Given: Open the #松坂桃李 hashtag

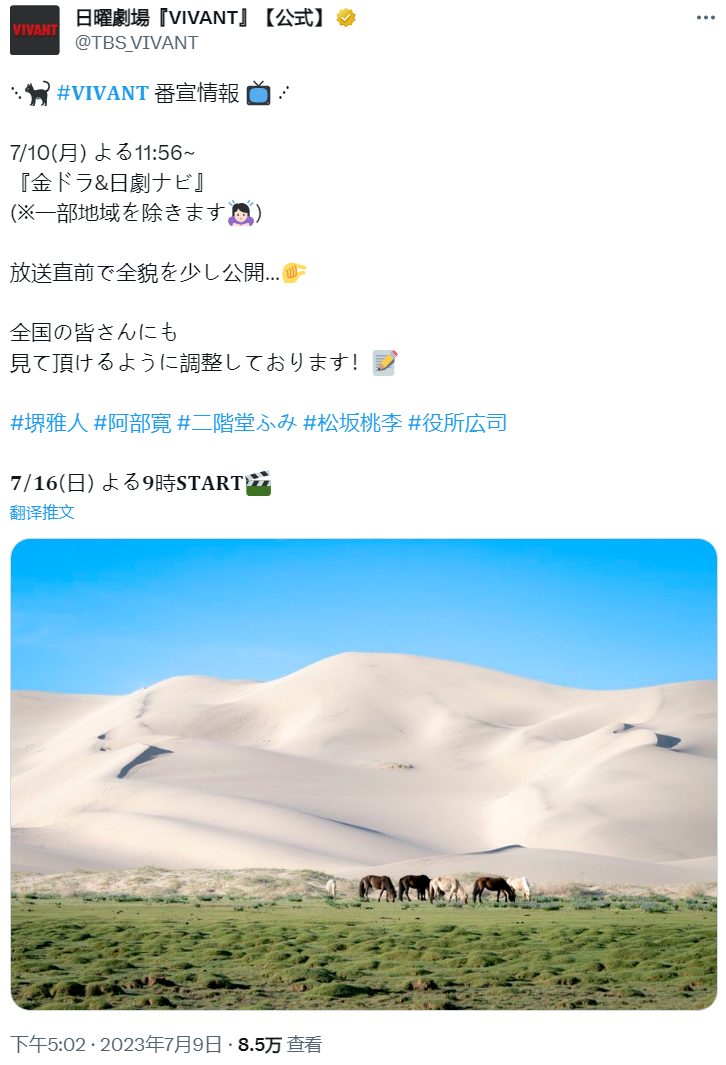Looking at the screenshot, I should click(x=352, y=423).
